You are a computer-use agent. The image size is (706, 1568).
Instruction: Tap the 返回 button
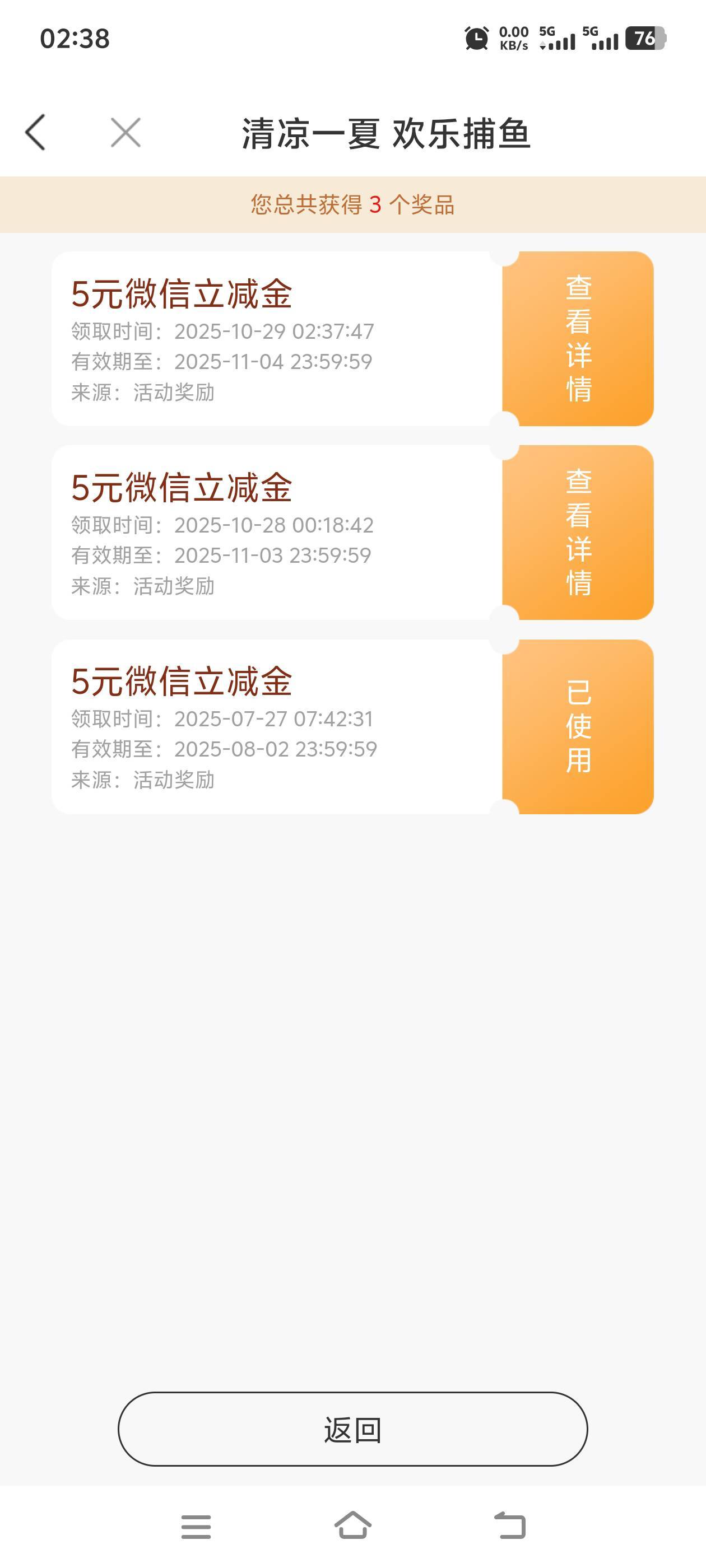352,1429
